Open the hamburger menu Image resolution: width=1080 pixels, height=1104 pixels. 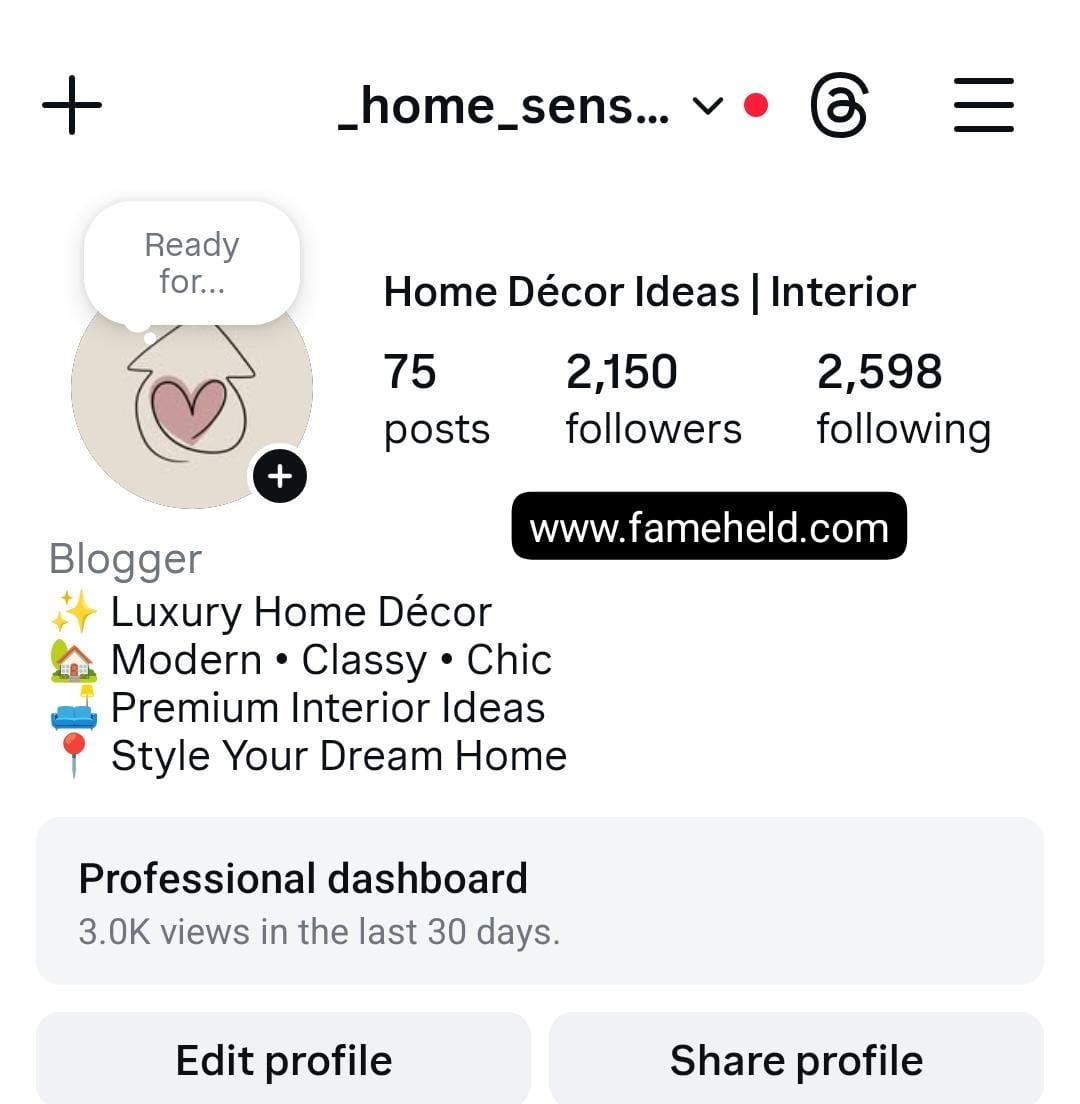pyautogui.click(x=983, y=105)
